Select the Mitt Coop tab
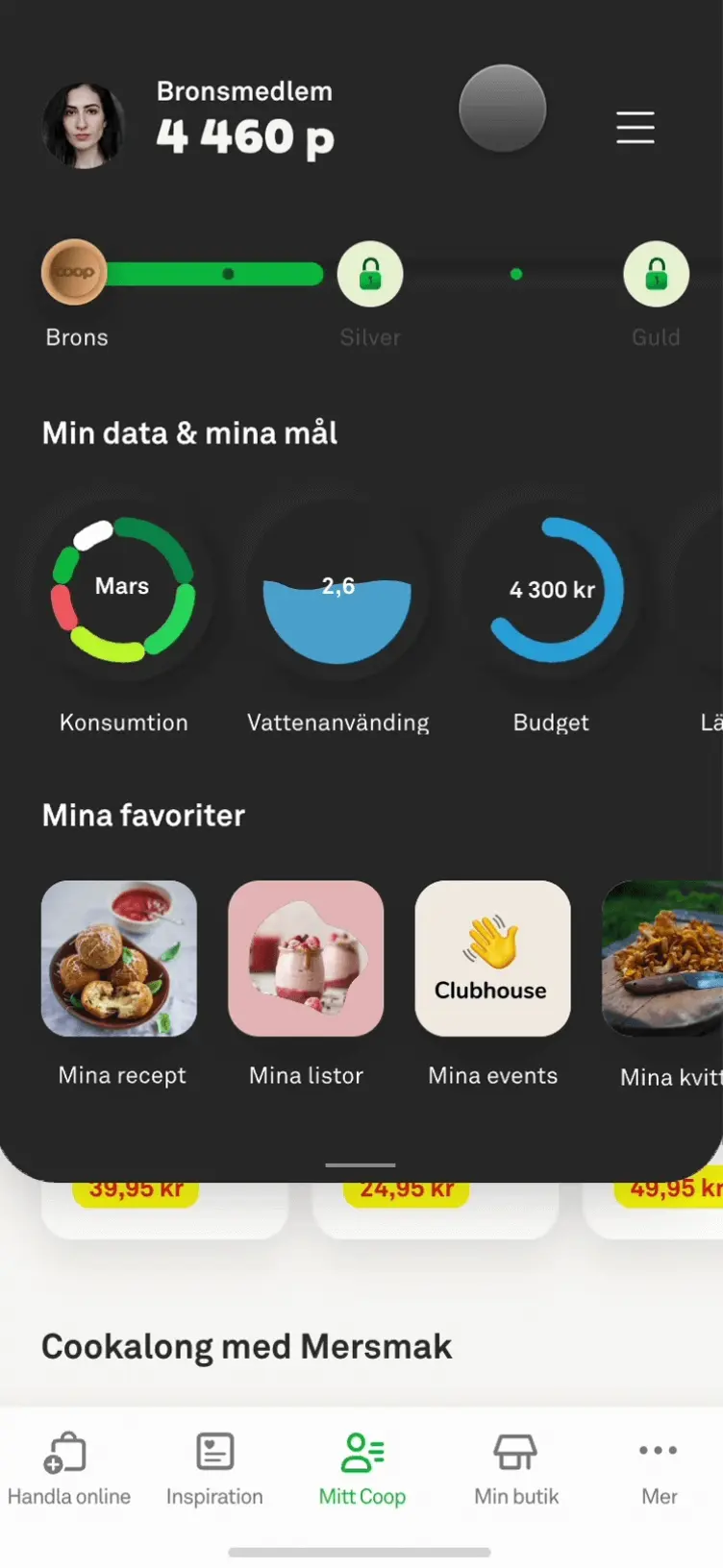Screen dimensions: 723x1568 pyautogui.click(x=361, y=1467)
